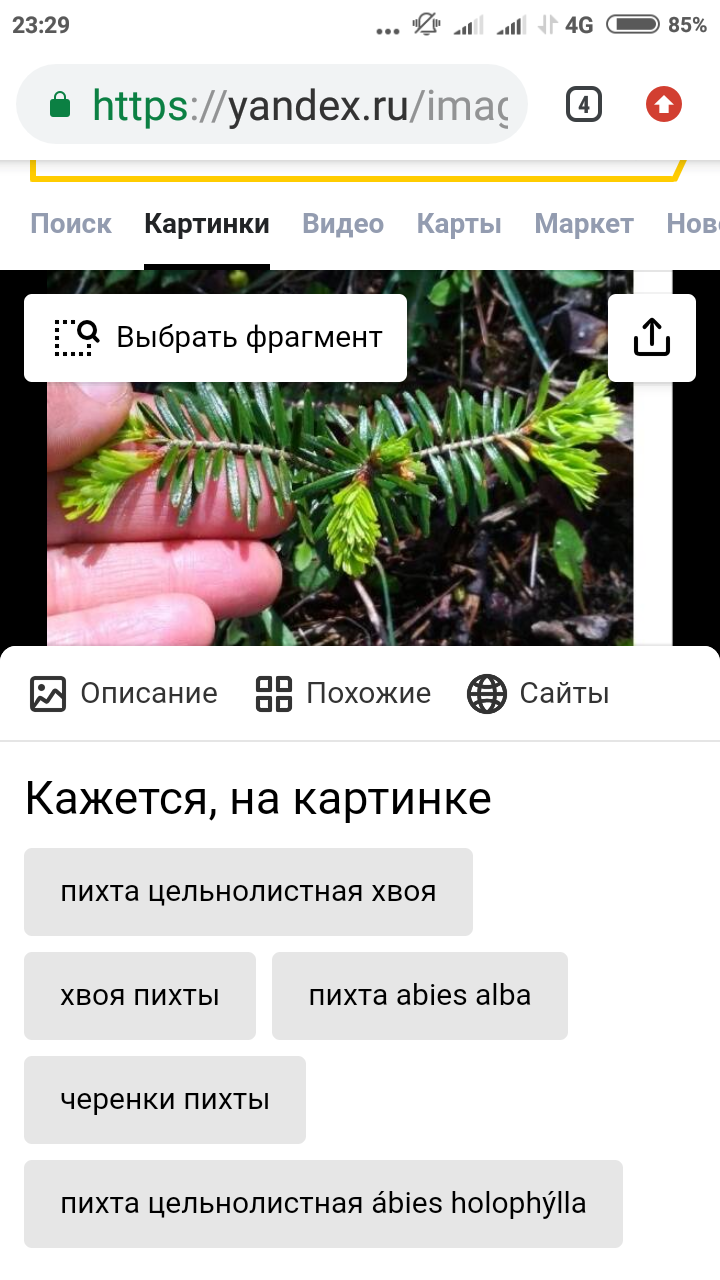
Task: Tap the пихта abies alba chip
Action: coord(420,996)
